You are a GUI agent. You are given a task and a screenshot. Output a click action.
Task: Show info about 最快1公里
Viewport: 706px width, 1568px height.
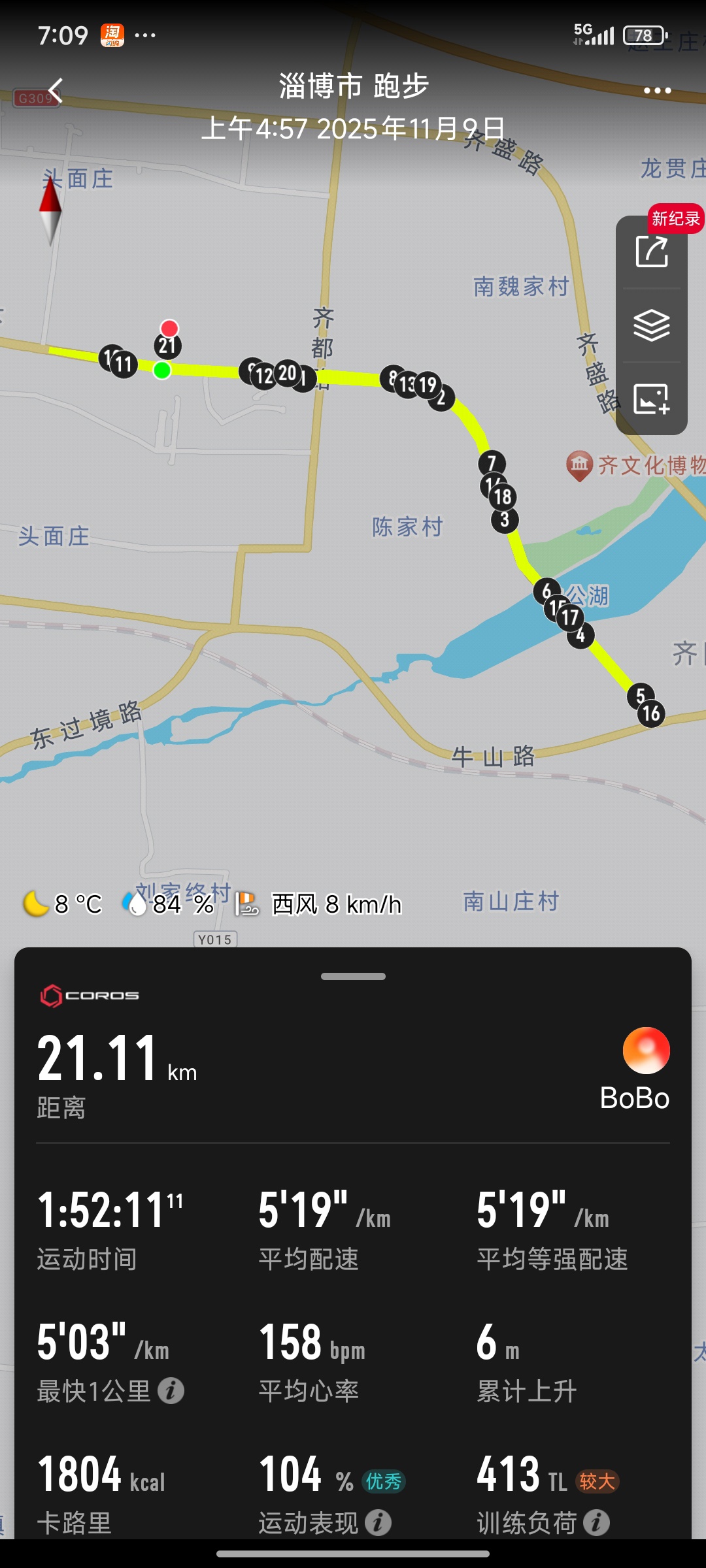[x=171, y=1391]
